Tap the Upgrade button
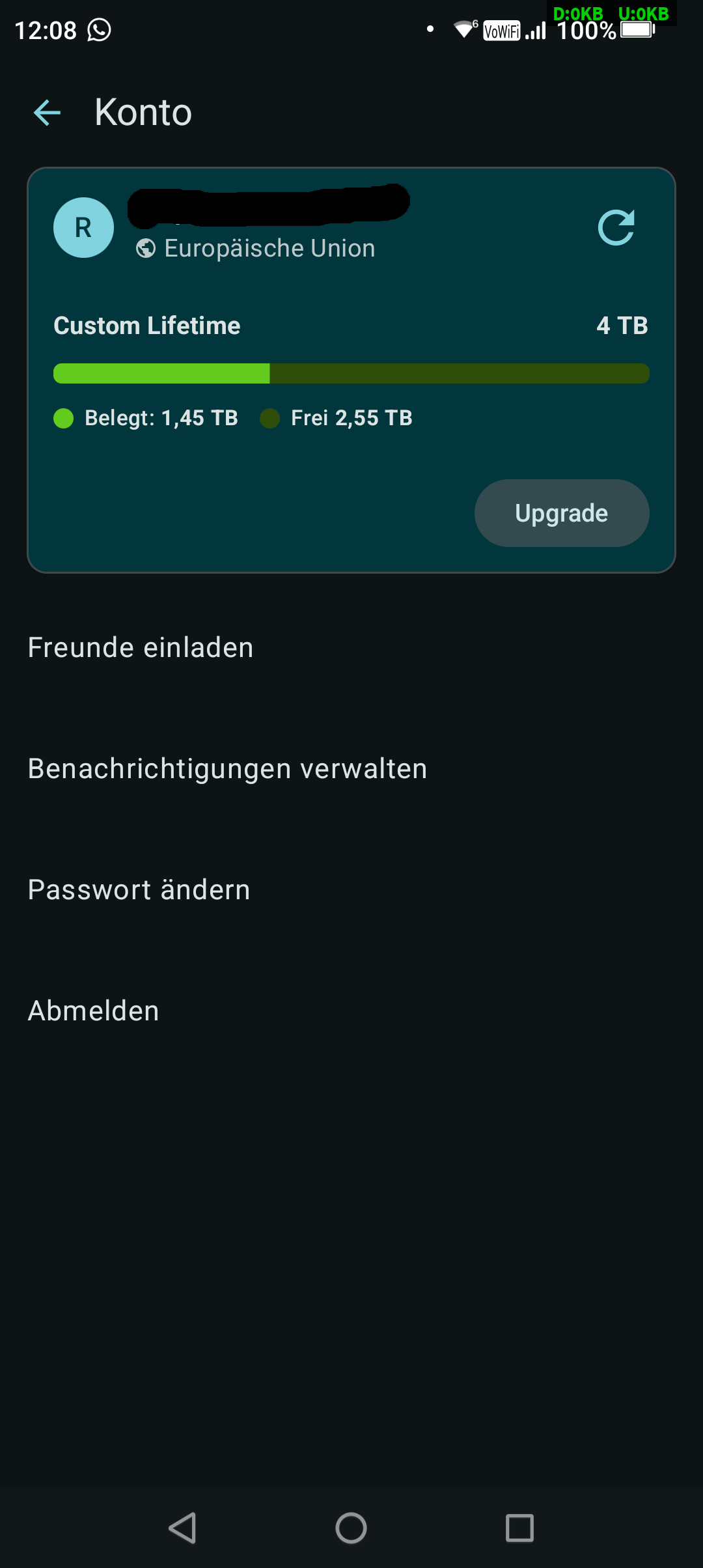Screen dimensions: 703x1568 click(561, 513)
